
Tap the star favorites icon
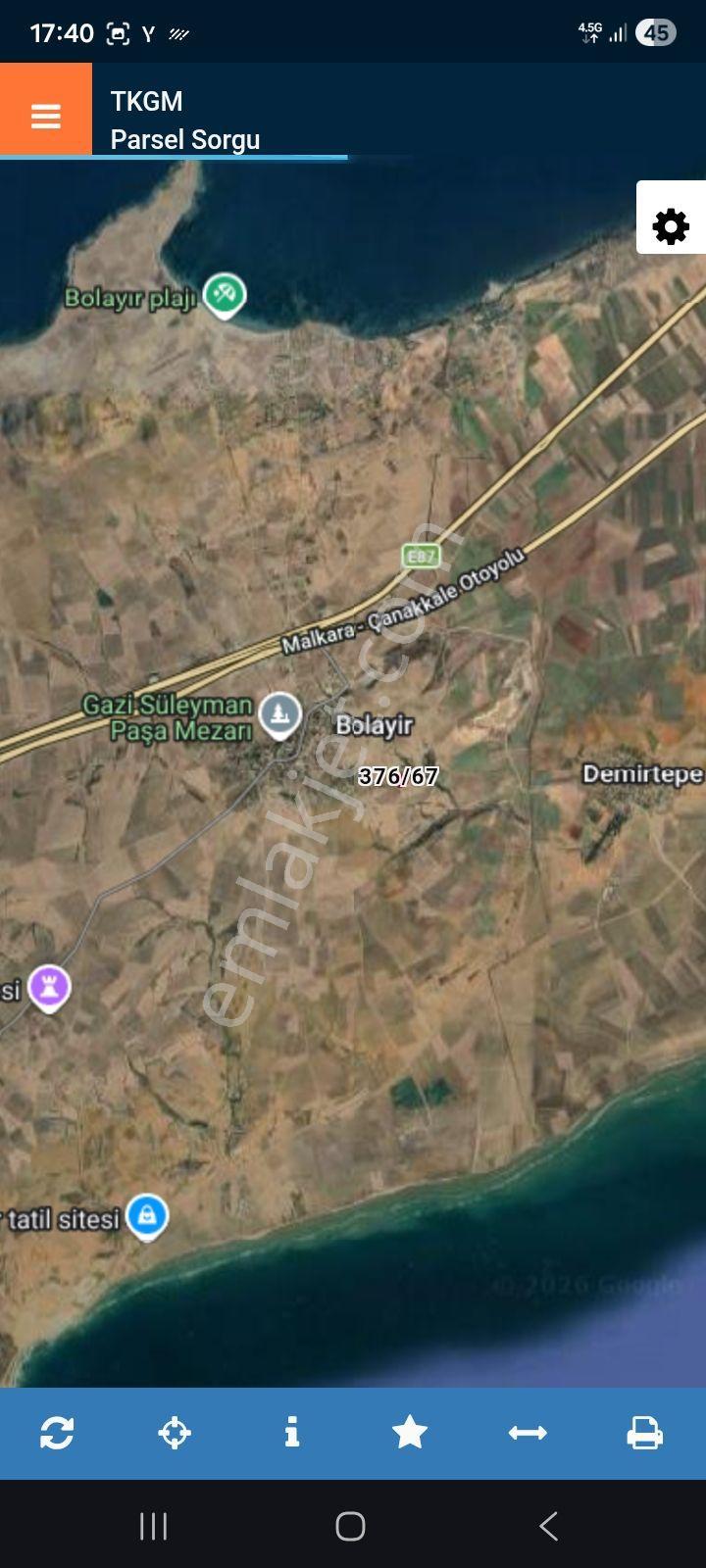point(410,1433)
